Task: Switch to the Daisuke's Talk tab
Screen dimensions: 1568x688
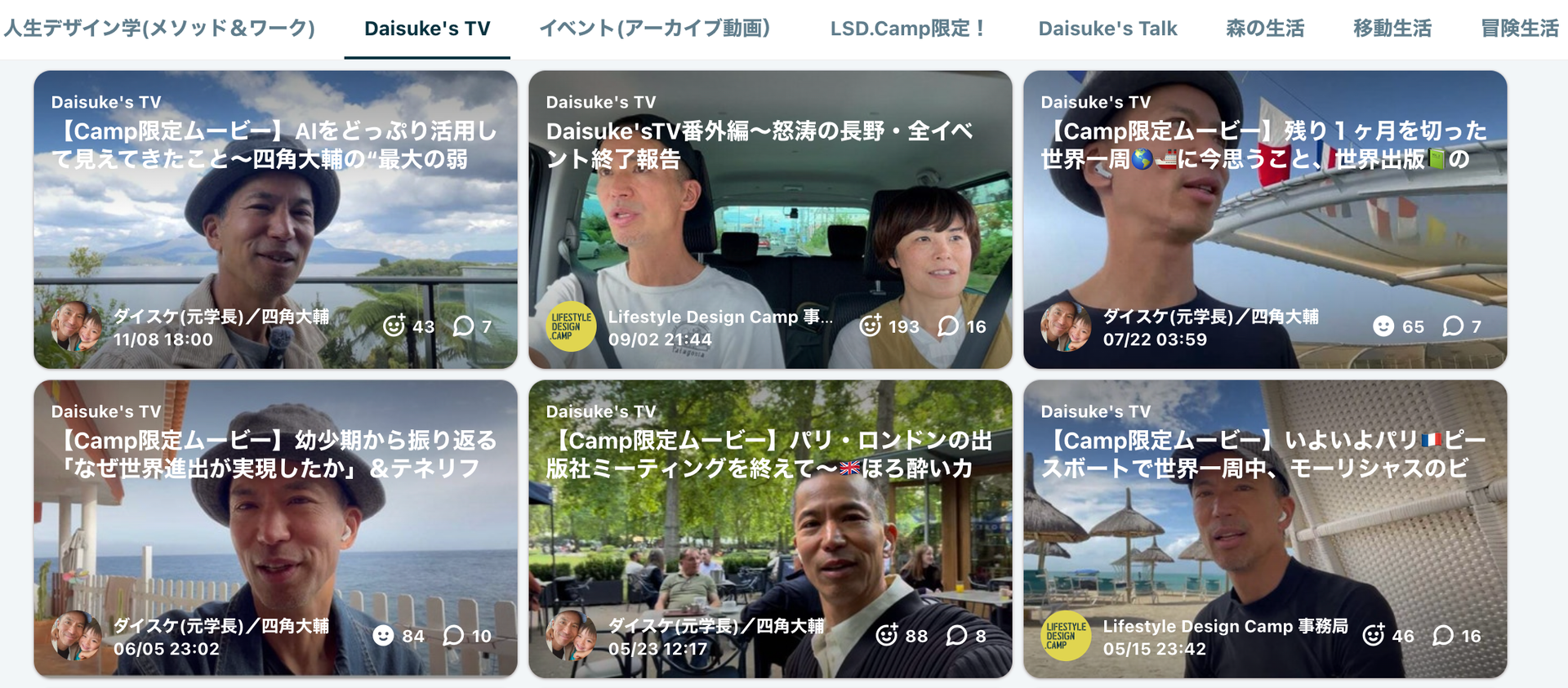Action: pos(1107,29)
